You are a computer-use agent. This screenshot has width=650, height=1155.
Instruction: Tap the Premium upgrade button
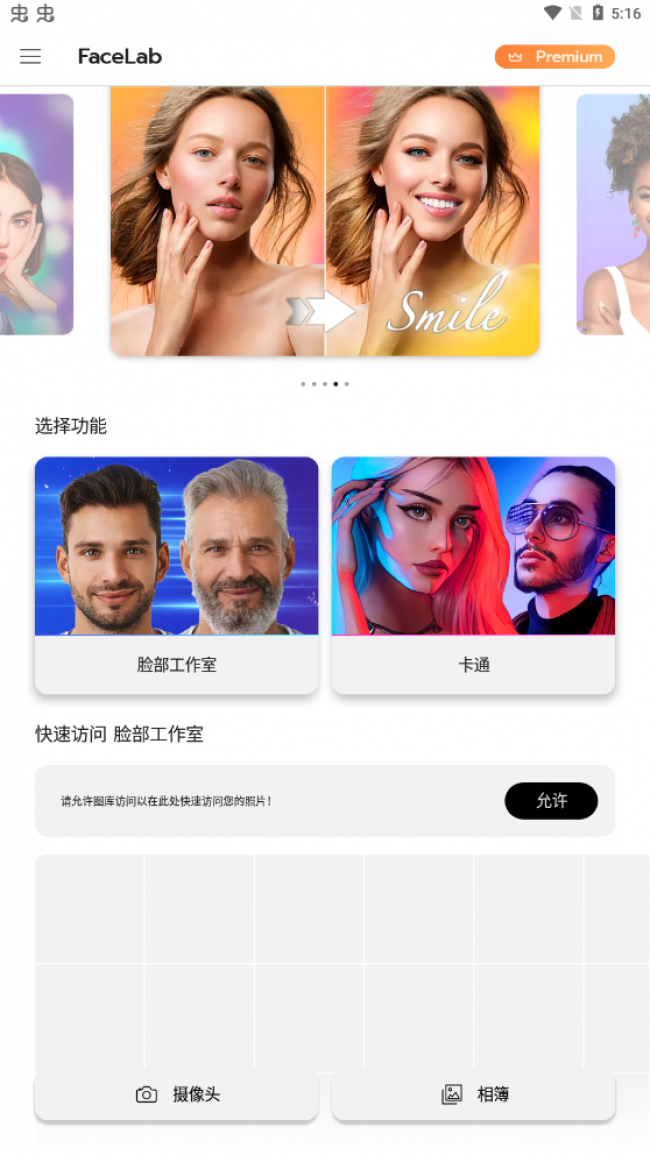[x=555, y=57]
